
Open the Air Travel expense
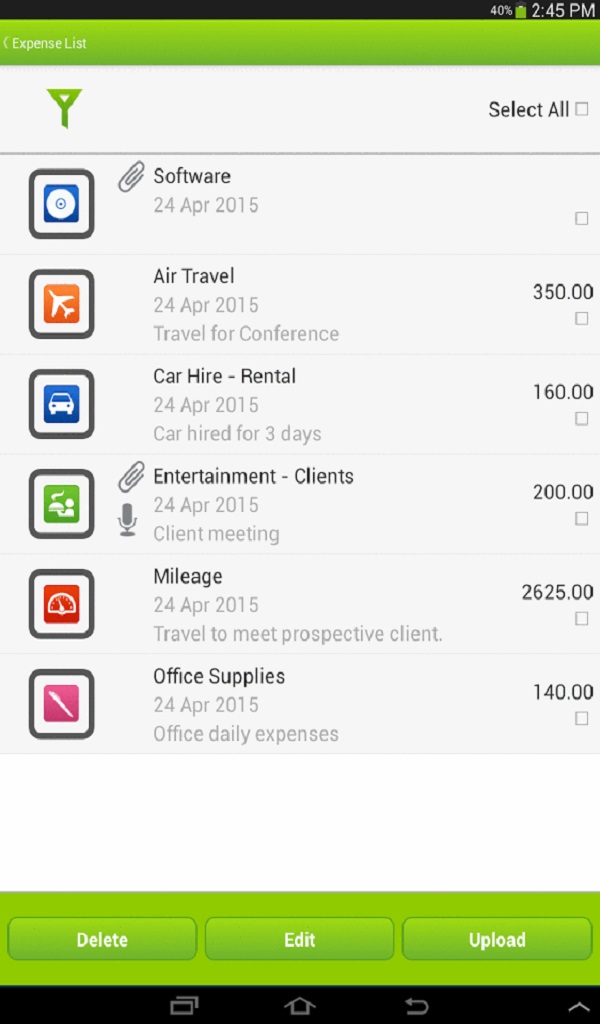(300, 305)
